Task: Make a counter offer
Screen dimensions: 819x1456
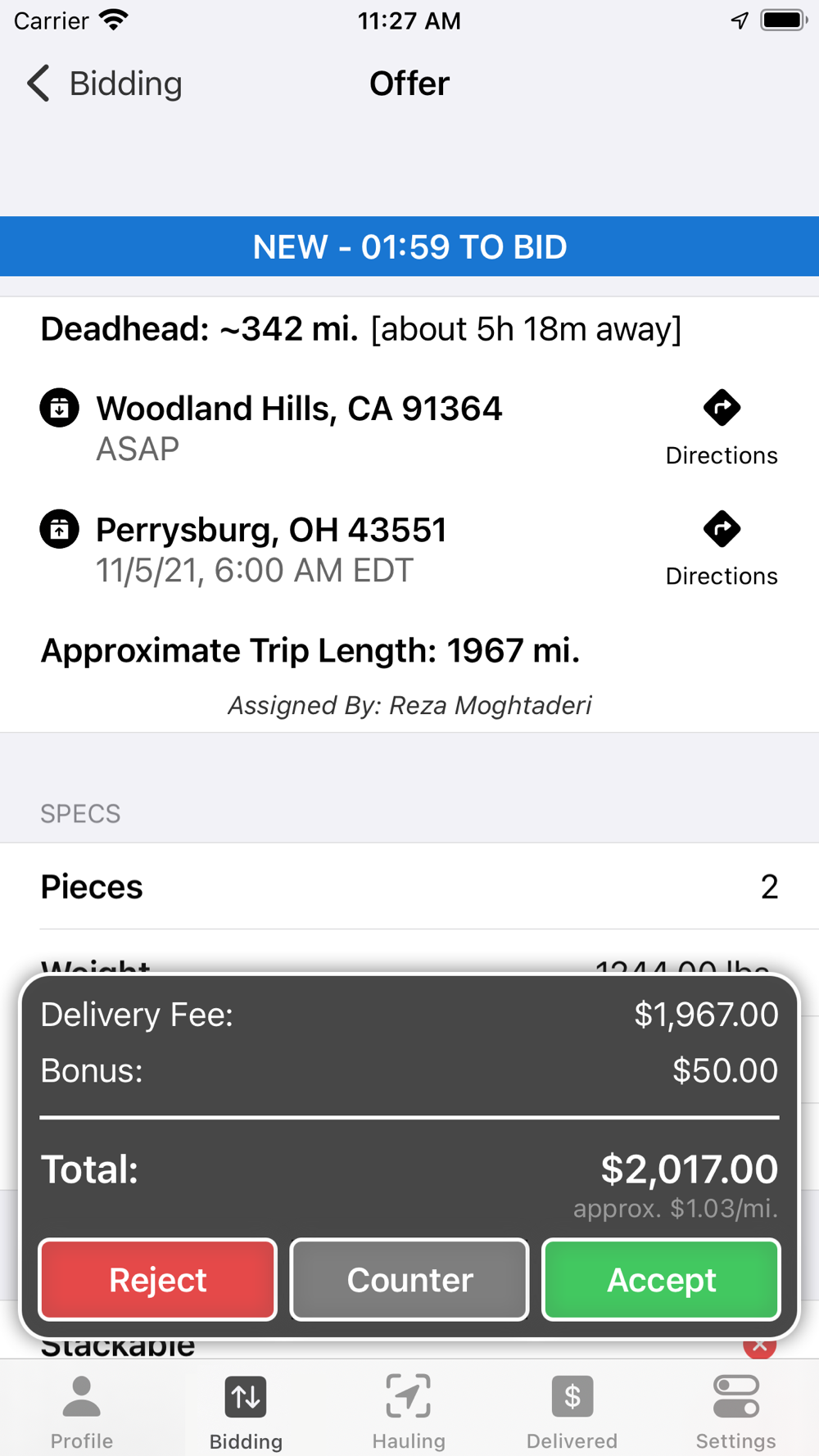Action: tap(409, 1279)
